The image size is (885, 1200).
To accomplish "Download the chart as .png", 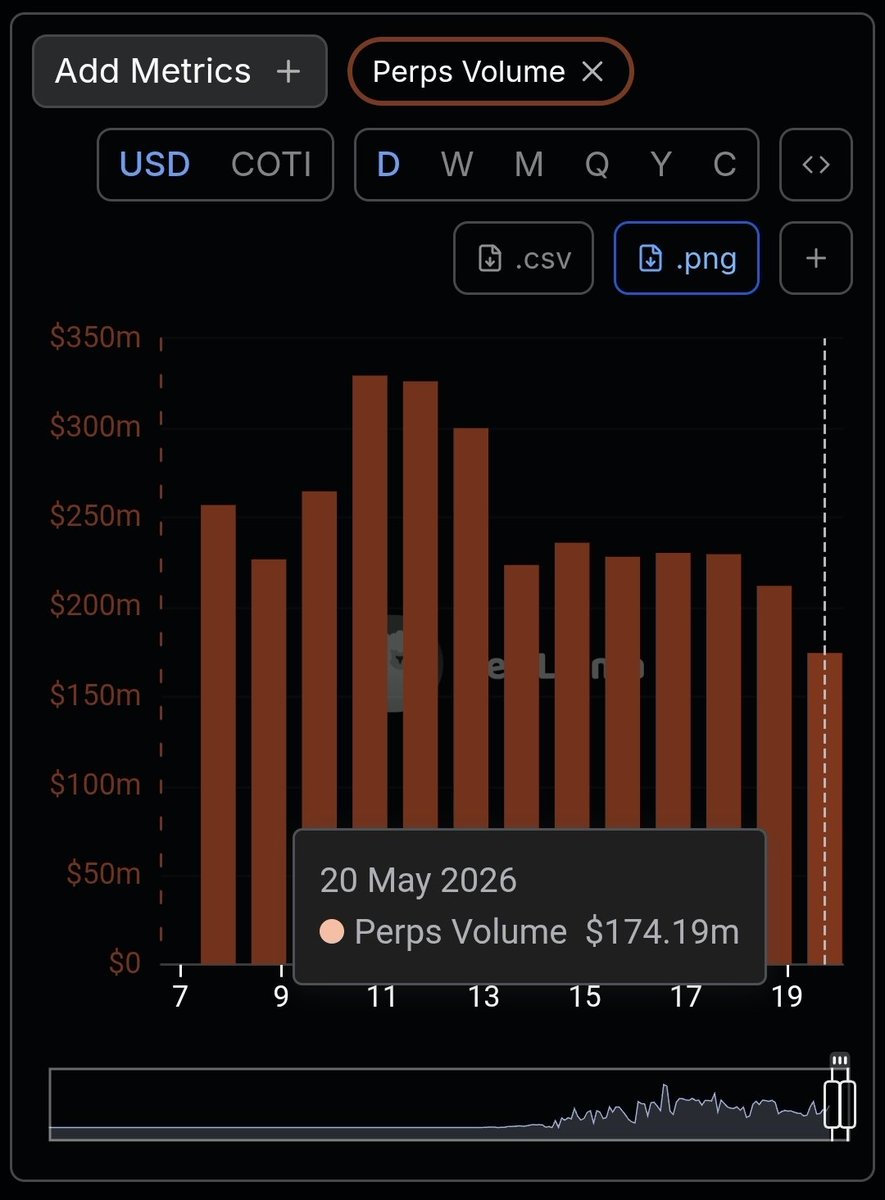I will [x=687, y=258].
